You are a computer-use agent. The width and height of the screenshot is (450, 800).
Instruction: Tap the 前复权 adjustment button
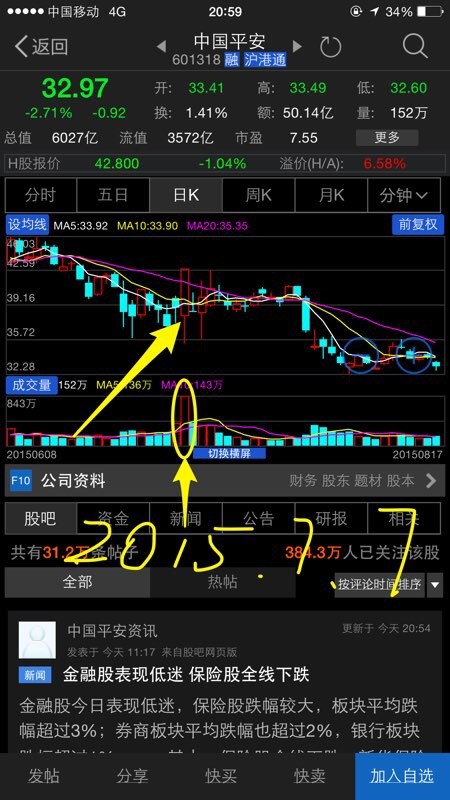coord(418,225)
